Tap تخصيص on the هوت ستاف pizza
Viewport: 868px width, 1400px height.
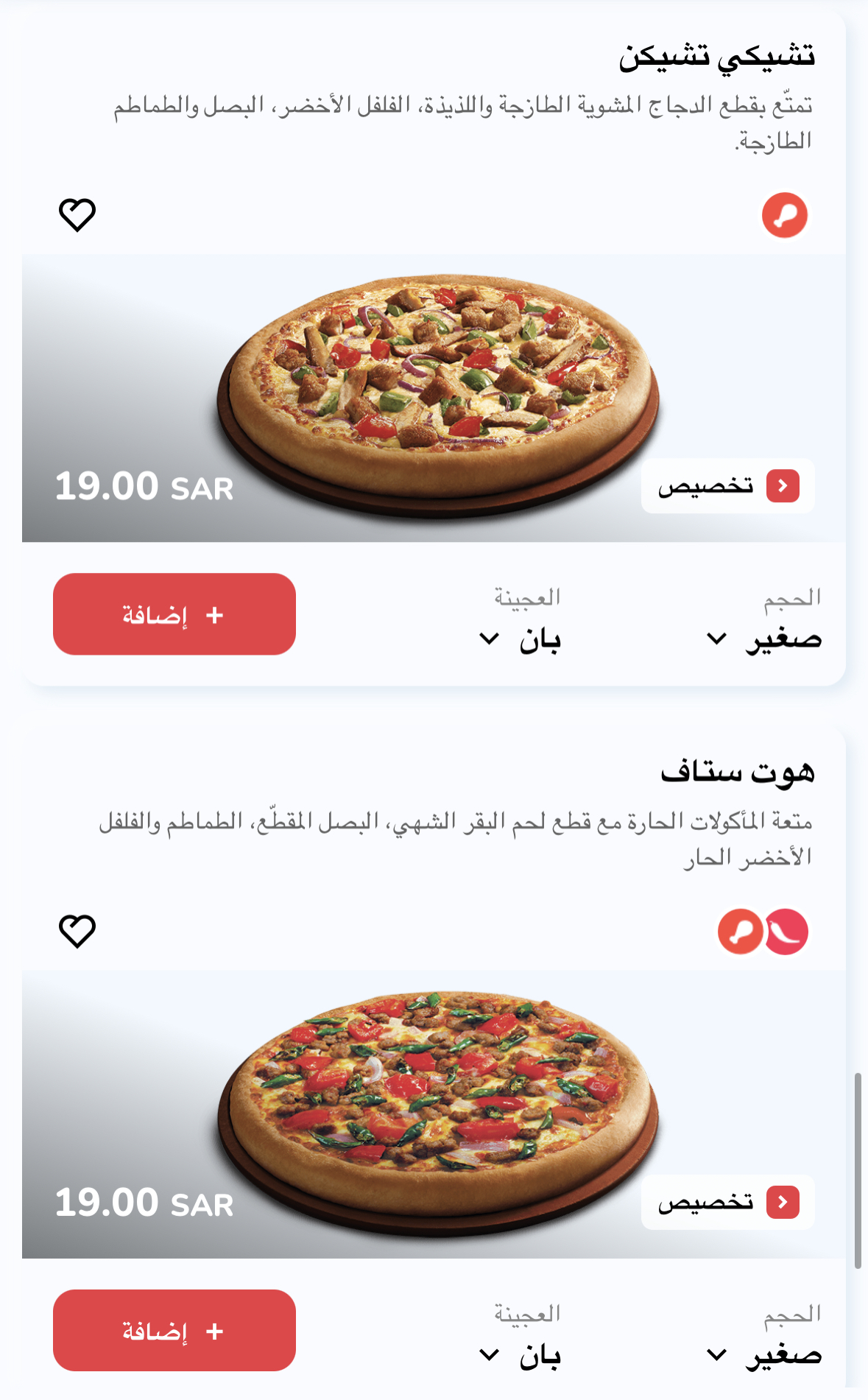(727, 1202)
